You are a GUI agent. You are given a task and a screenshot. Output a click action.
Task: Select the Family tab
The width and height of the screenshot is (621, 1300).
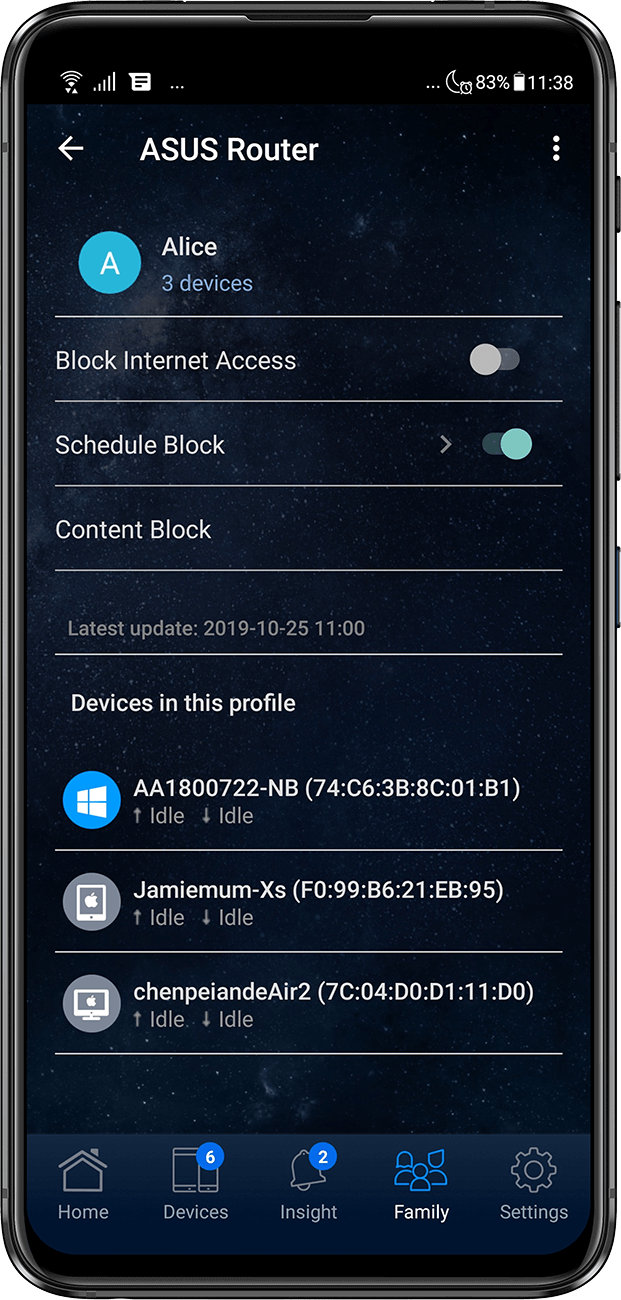(421, 1186)
